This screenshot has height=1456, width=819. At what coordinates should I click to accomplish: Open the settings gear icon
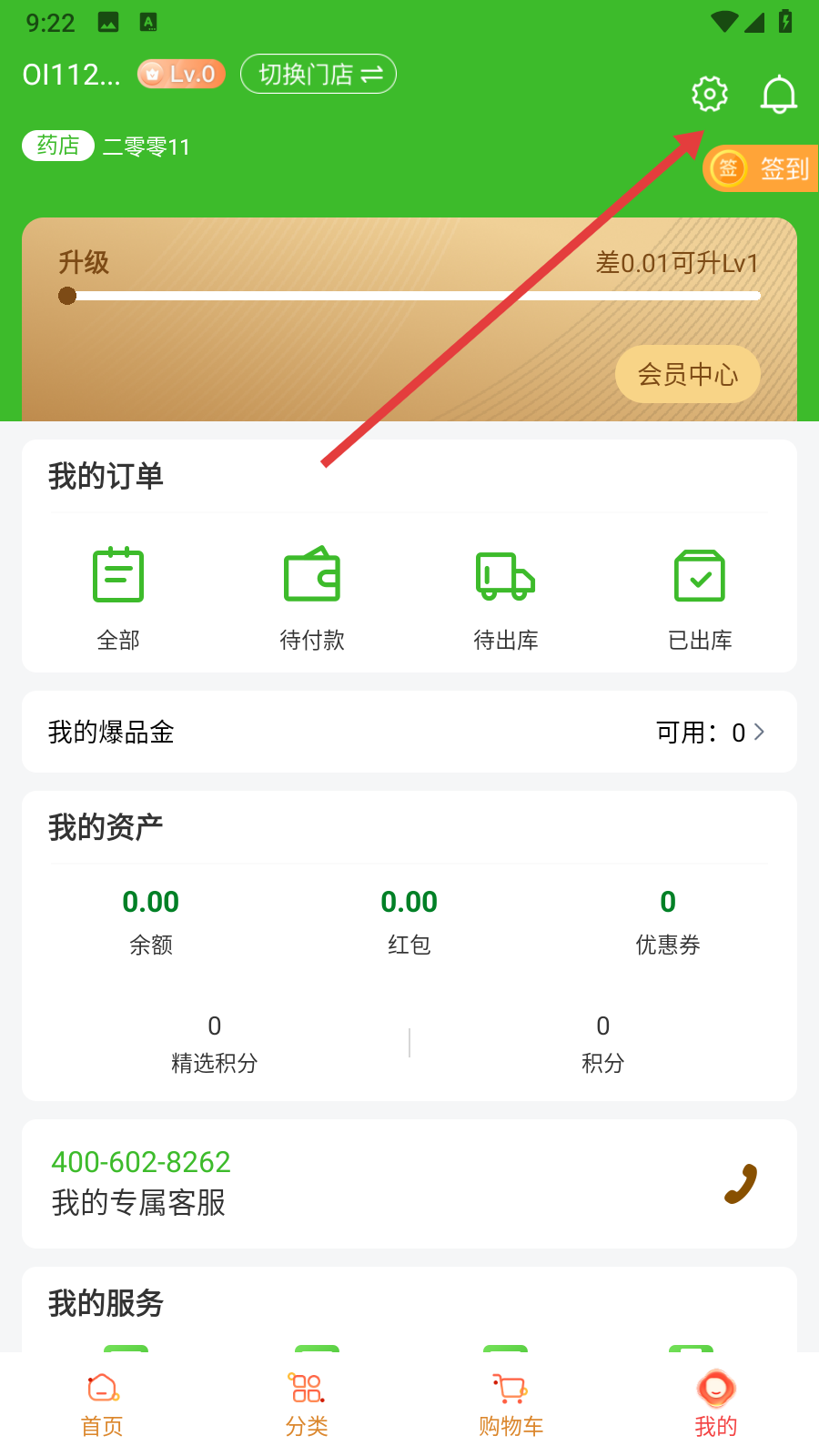tap(710, 94)
